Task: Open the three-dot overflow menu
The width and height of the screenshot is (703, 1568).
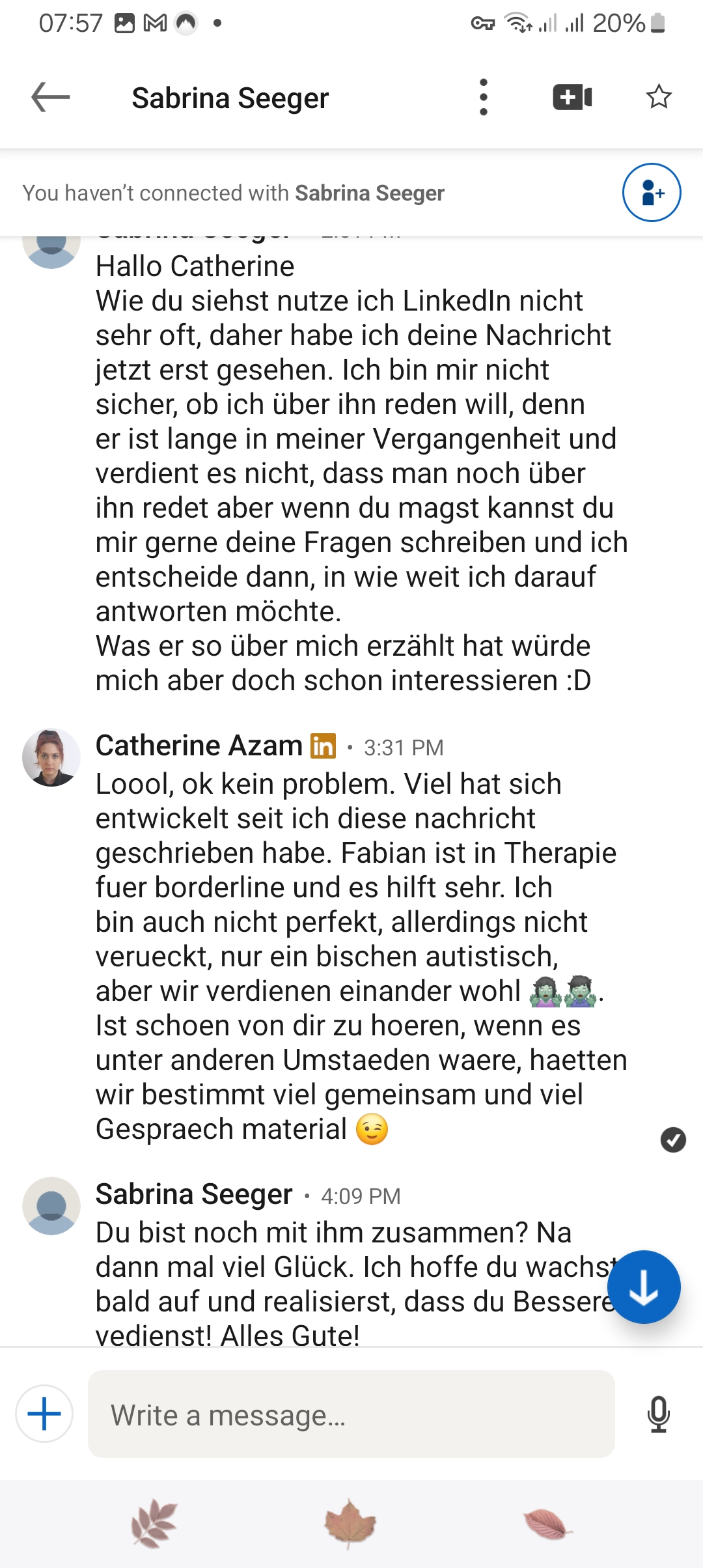Action: [x=483, y=98]
